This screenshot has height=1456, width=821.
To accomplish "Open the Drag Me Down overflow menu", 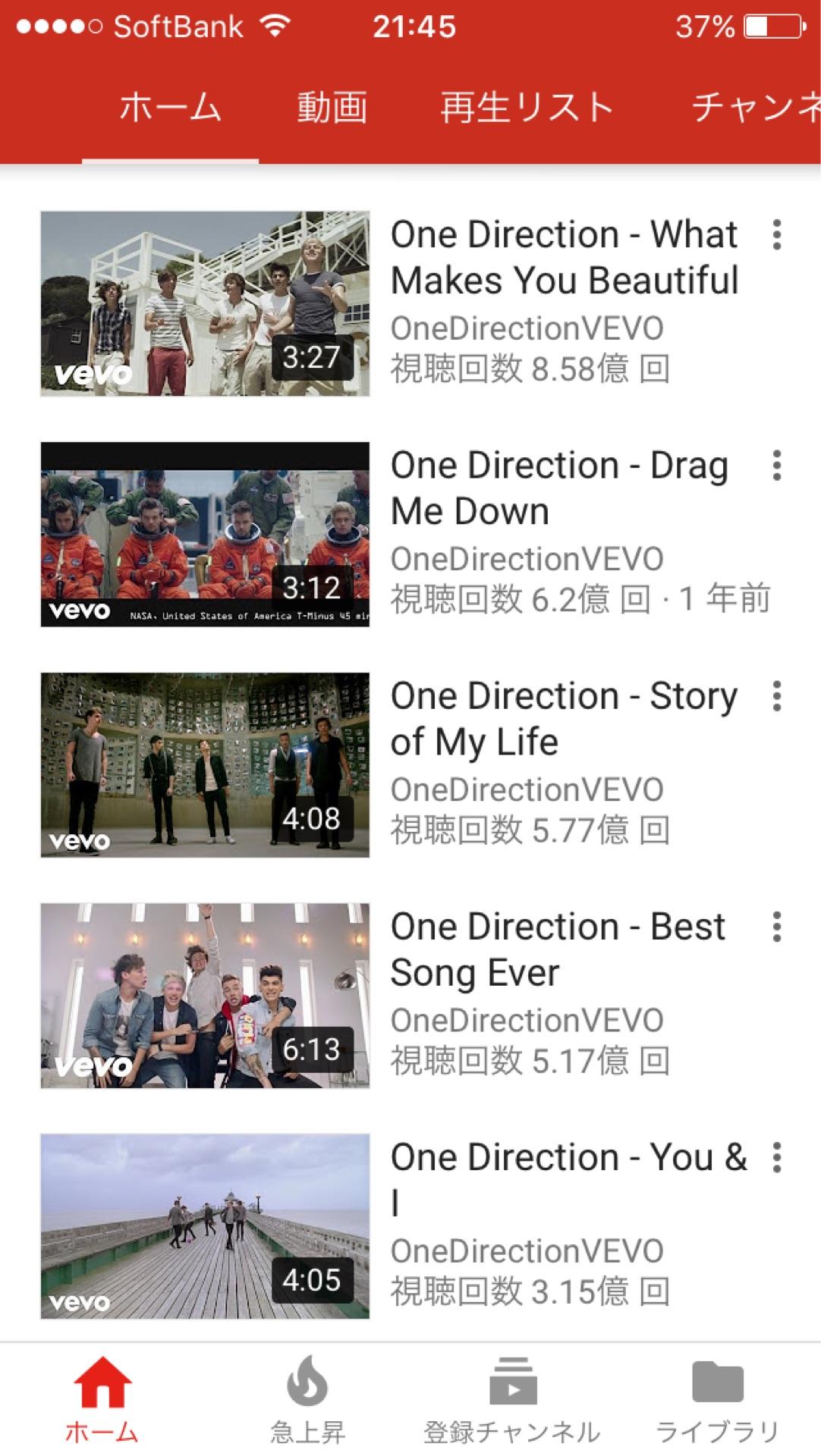I will pyautogui.click(x=776, y=466).
